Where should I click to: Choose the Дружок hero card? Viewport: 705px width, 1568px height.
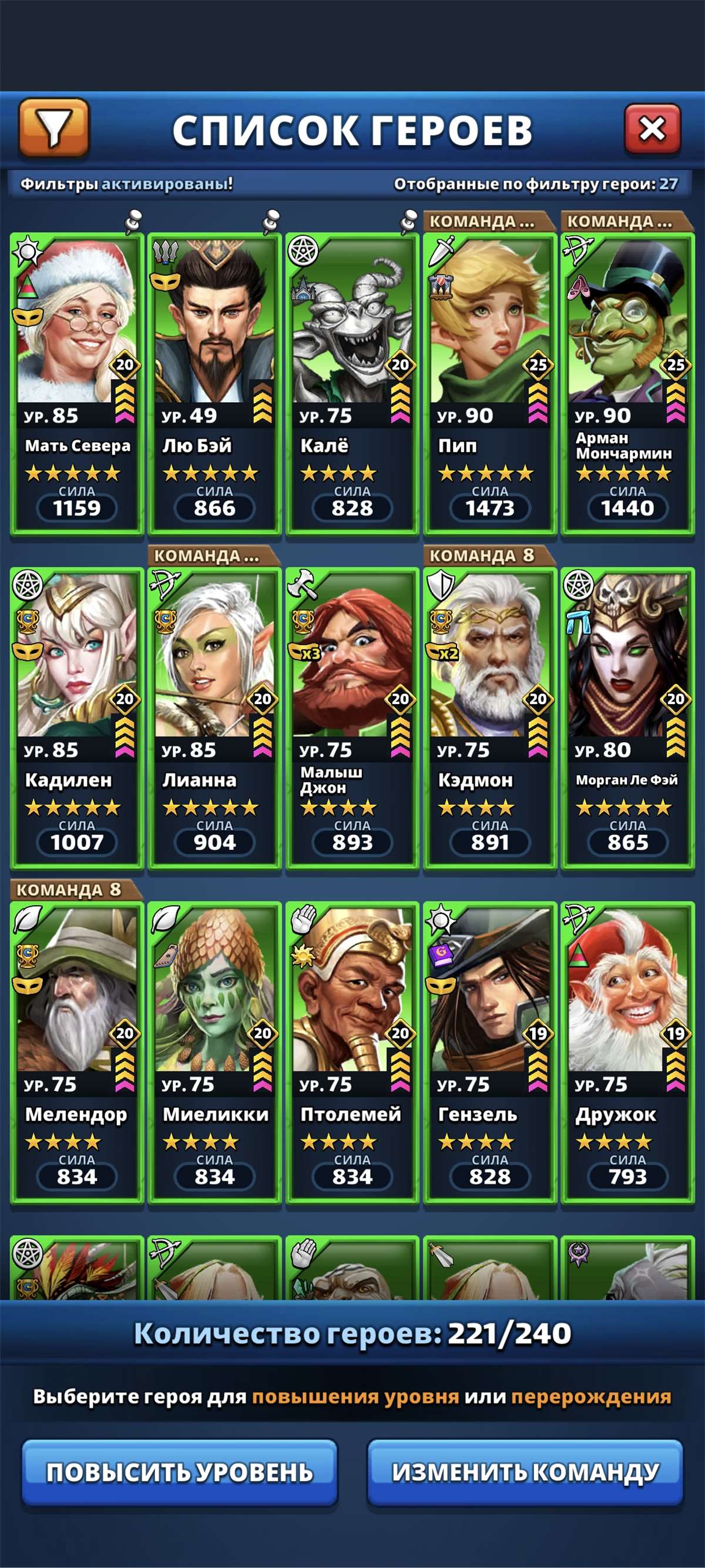[627, 1053]
